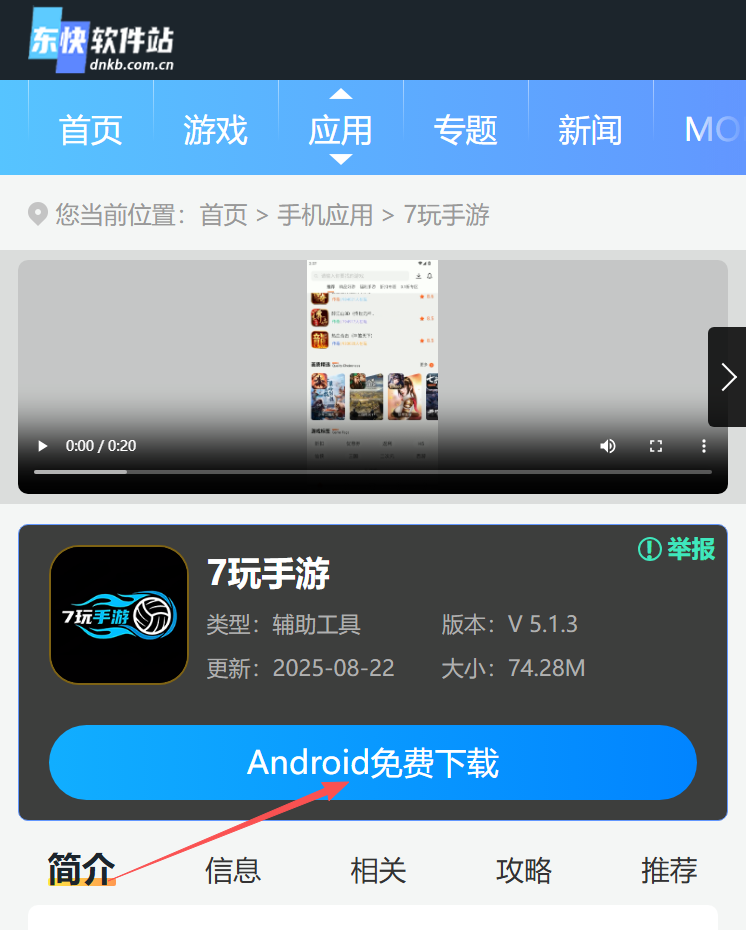Screen dimensions: 746x930
Task: Switch to the 专题 section
Action: point(465,130)
